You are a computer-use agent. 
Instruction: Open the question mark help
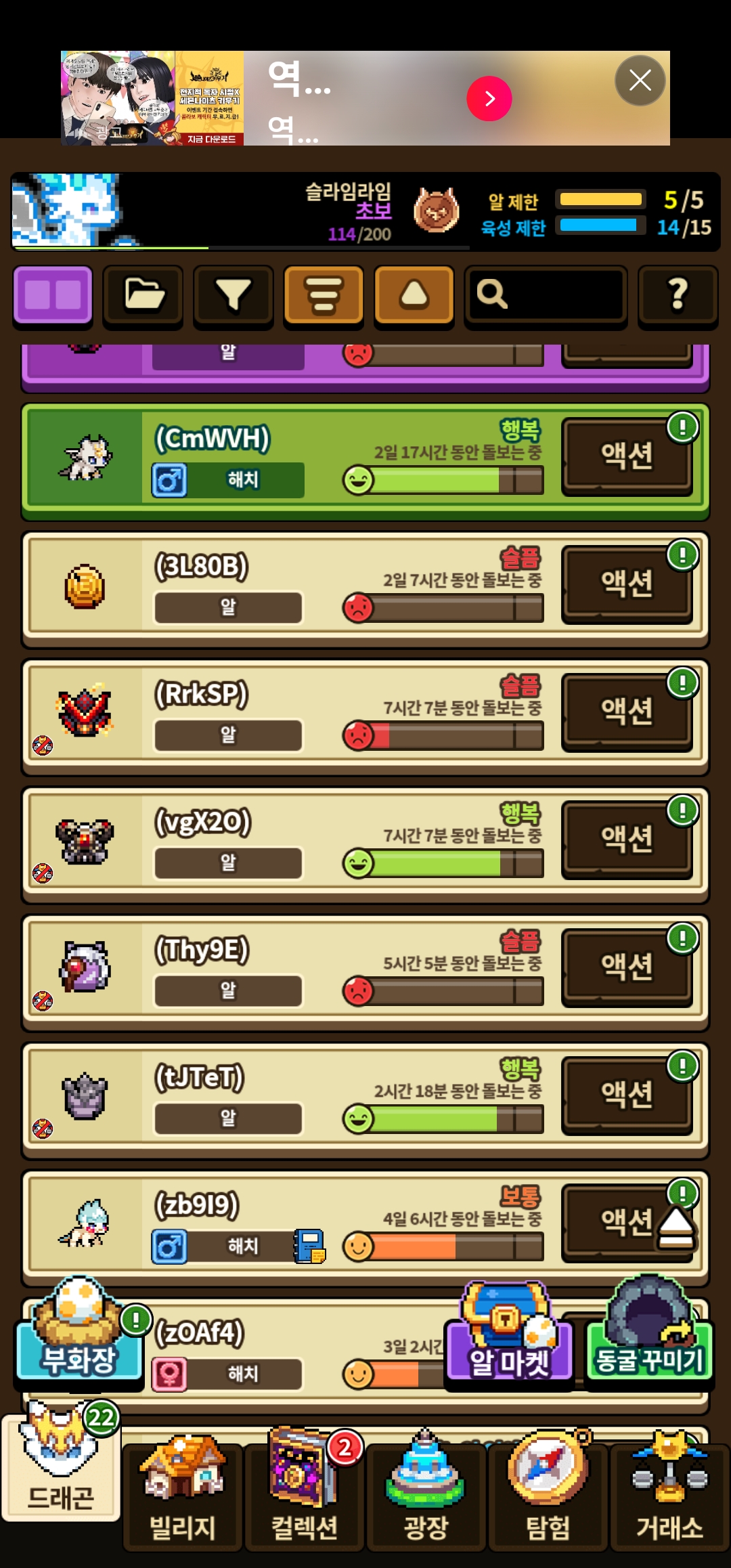tap(678, 295)
